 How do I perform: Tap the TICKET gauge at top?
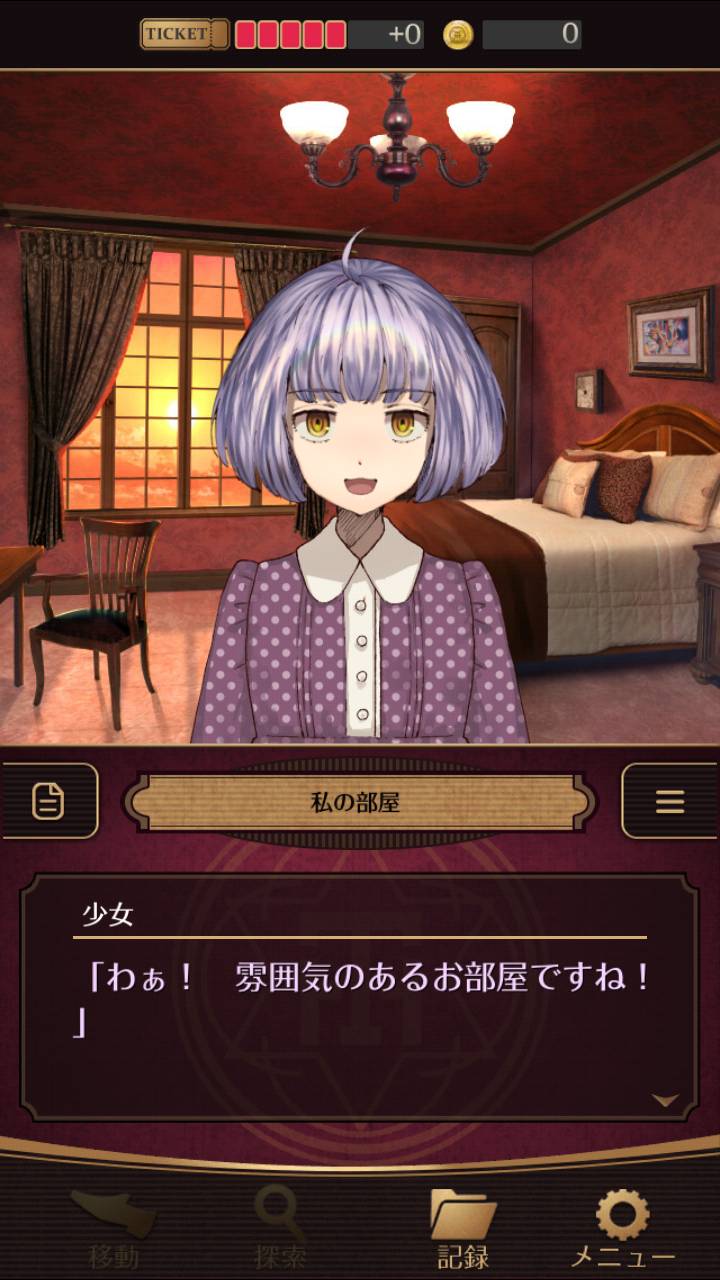coord(281,34)
